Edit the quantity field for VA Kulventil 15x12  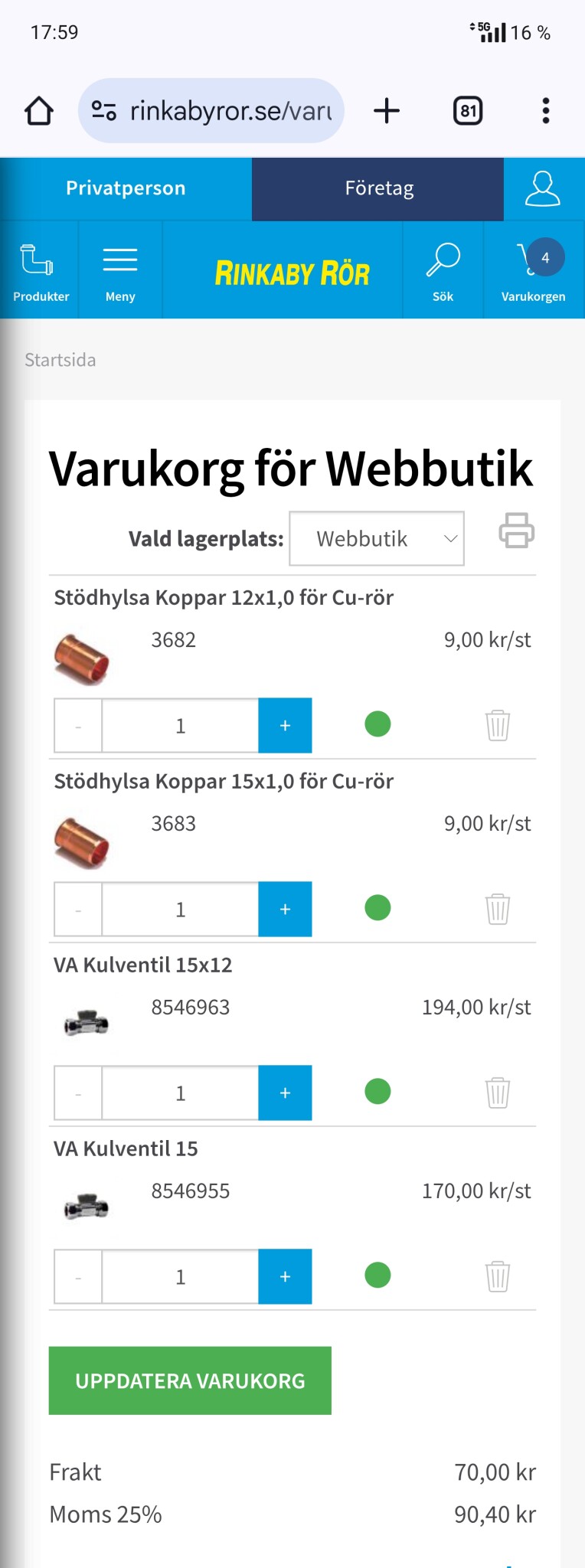pyautogui.click(x=181, y=1093)
